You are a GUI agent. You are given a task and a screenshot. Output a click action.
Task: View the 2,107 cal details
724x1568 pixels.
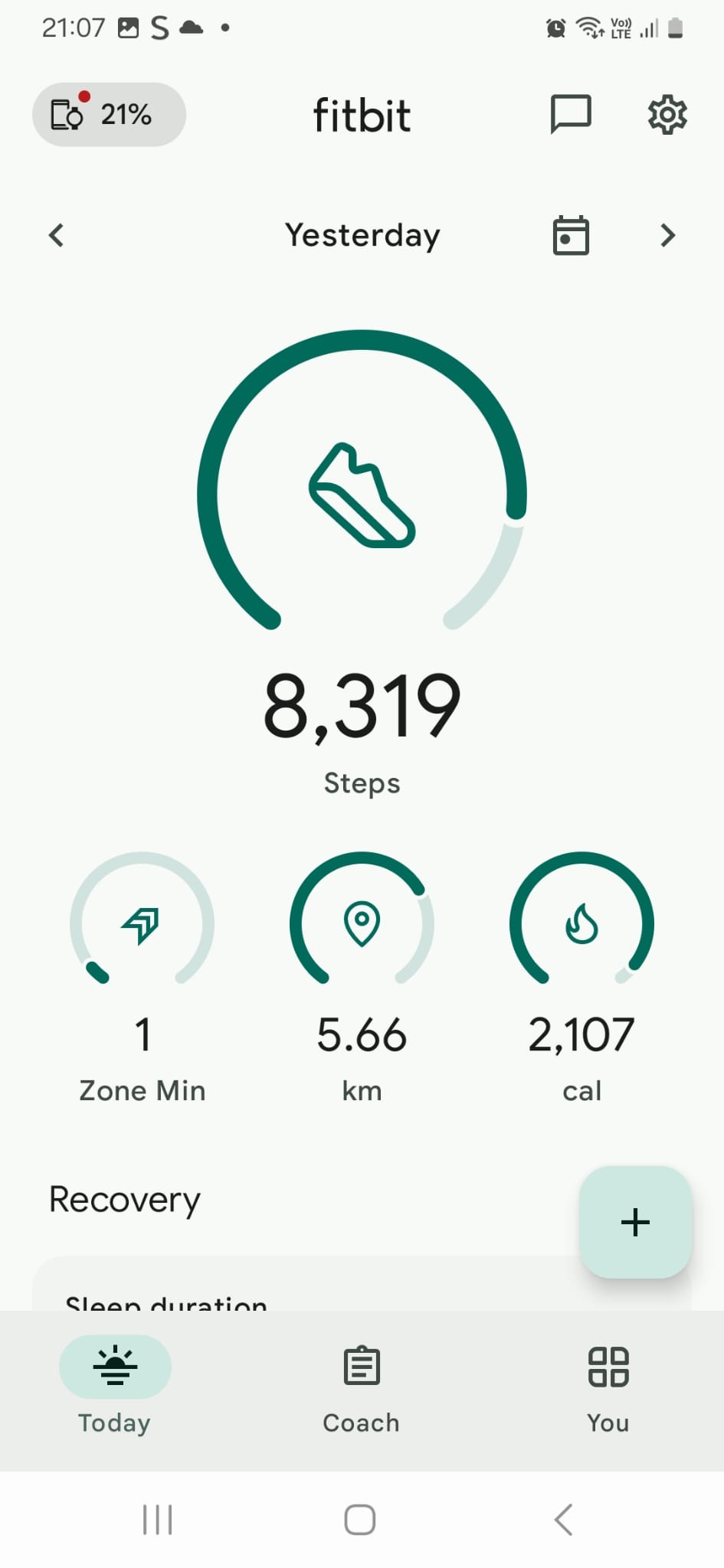click(x=581, y=978)
